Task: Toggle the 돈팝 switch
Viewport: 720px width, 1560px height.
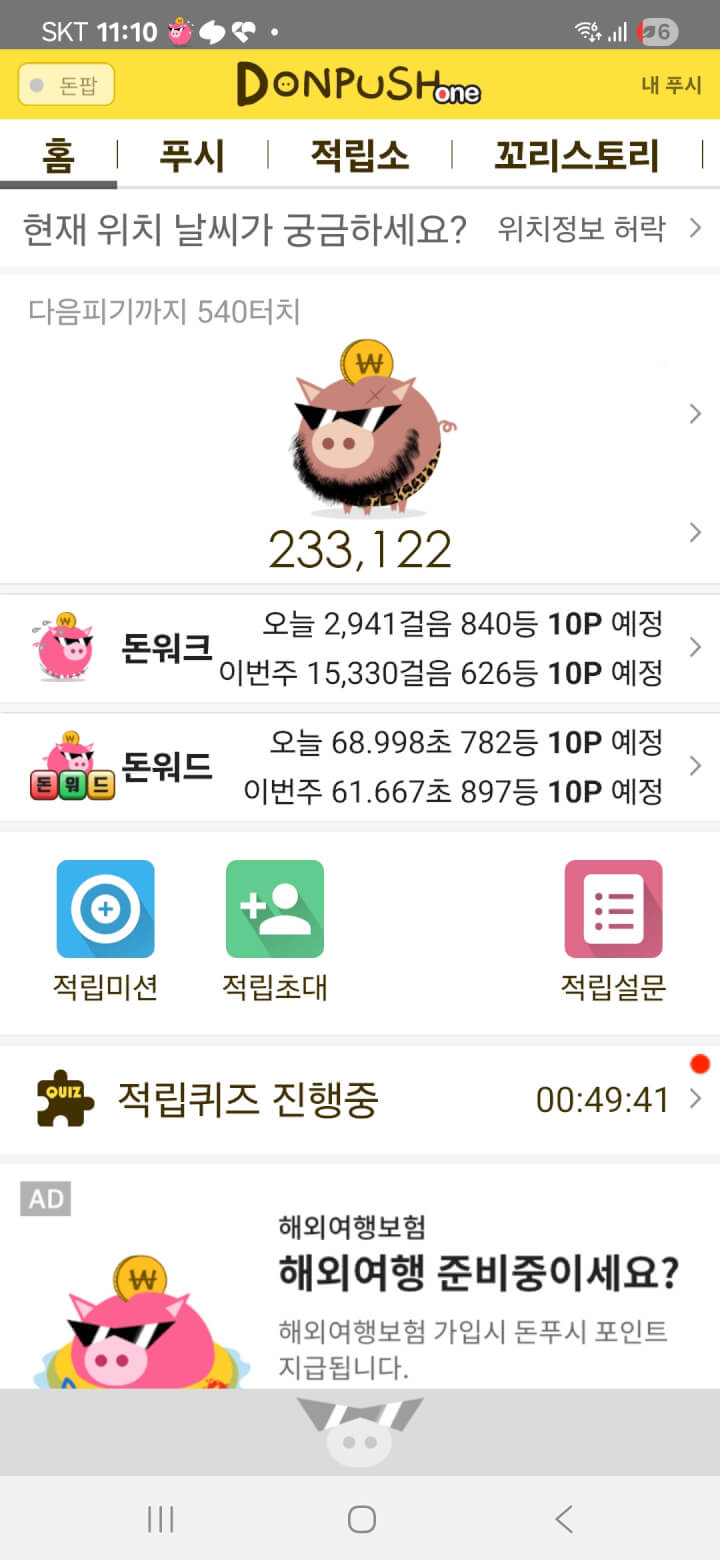Action: [x=66, y=85]
